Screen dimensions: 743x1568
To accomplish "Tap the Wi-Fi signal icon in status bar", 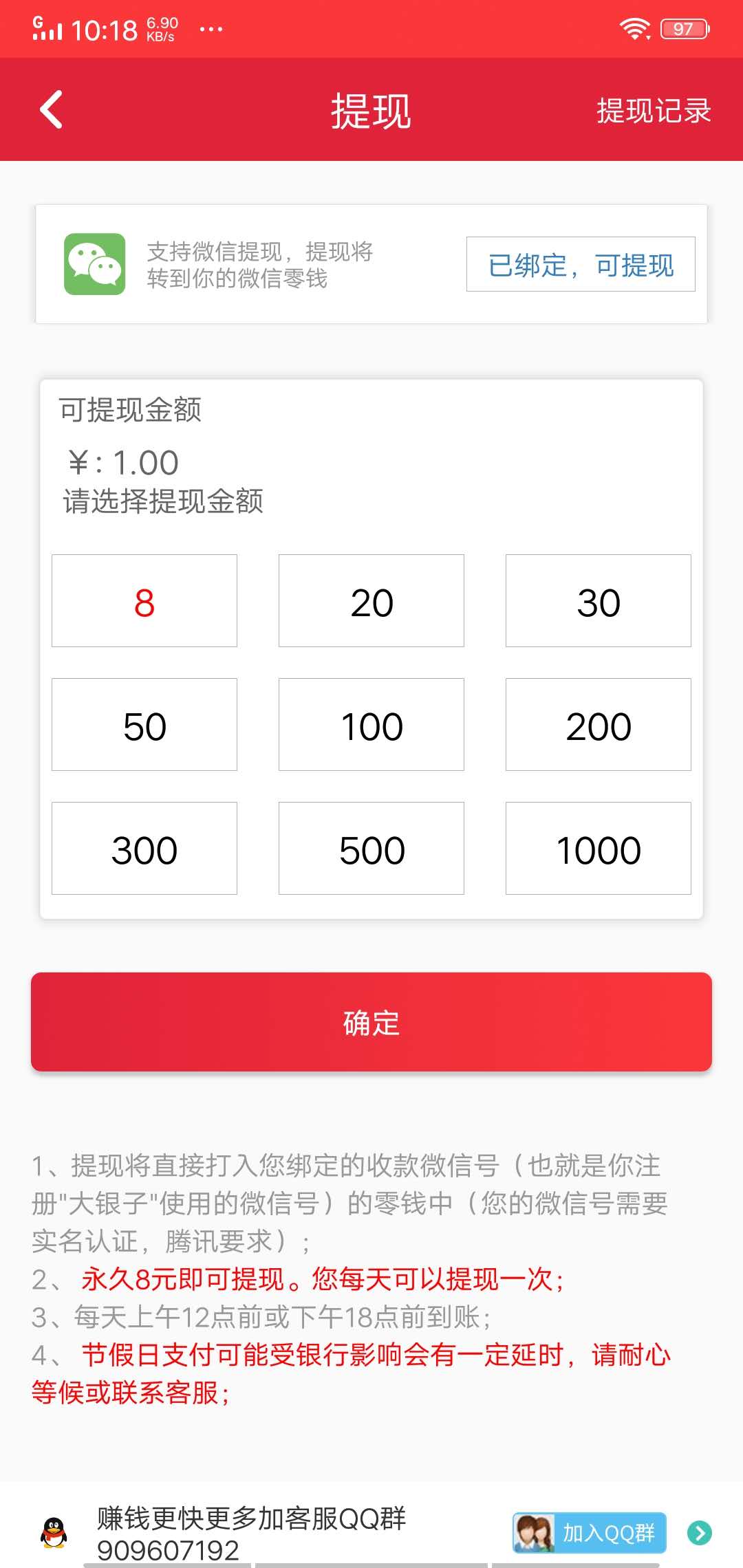I will tap(634, 26).
